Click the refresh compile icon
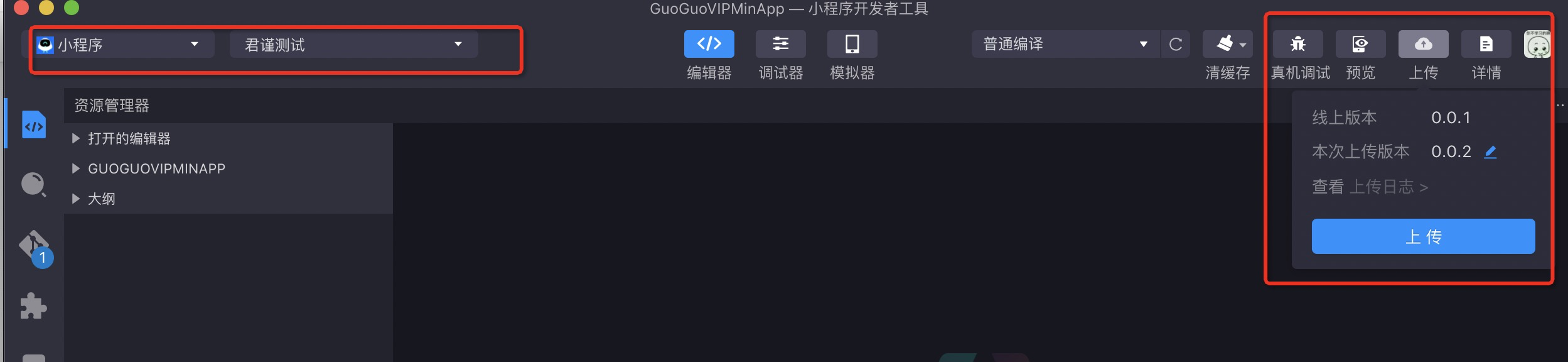The image size is (1568, 362). click(1175, 44)
